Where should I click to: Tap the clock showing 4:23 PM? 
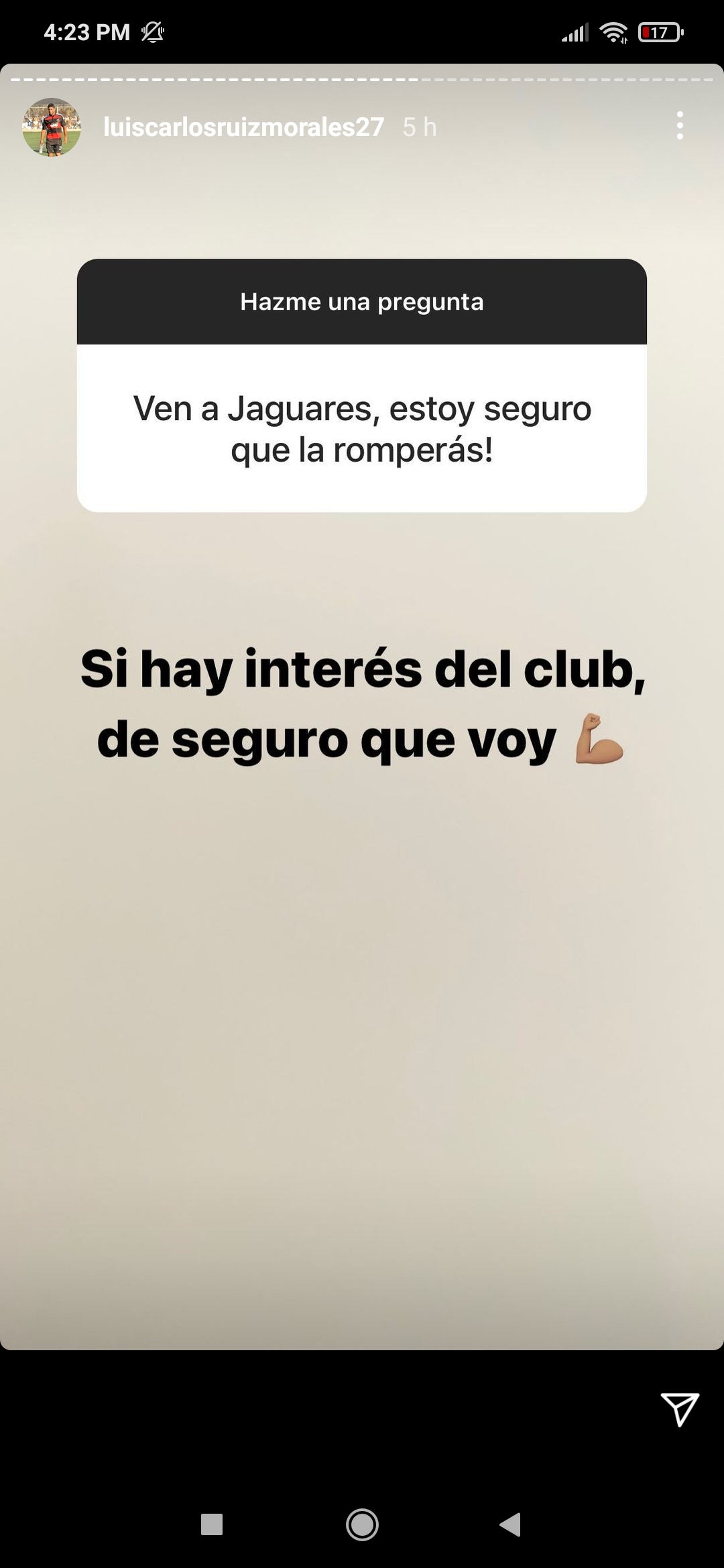[x=86, y=31]
